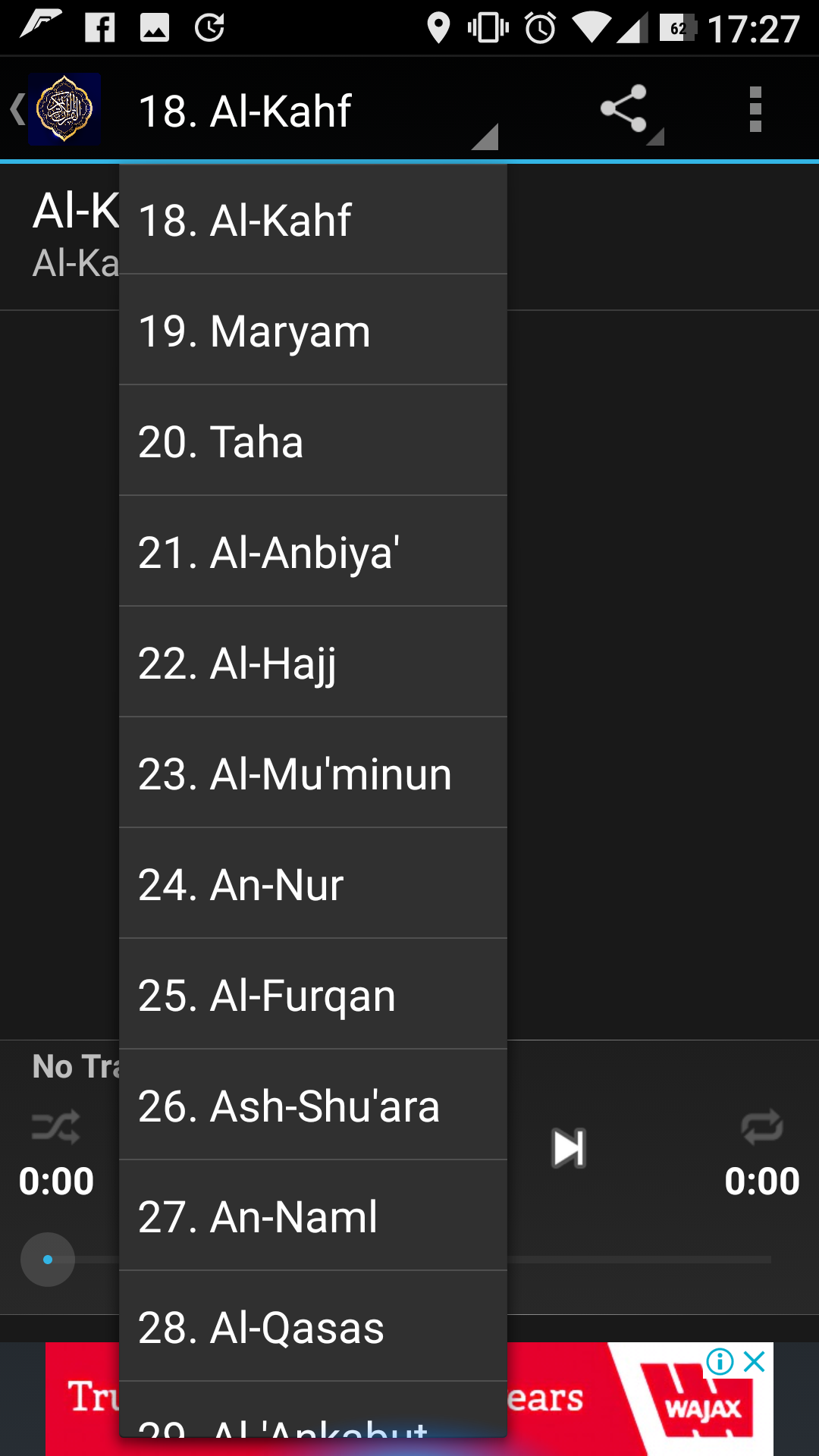Select 23. Al-Mu'minun from the list
Screen dimensions: 819x1456
point(313,773)
